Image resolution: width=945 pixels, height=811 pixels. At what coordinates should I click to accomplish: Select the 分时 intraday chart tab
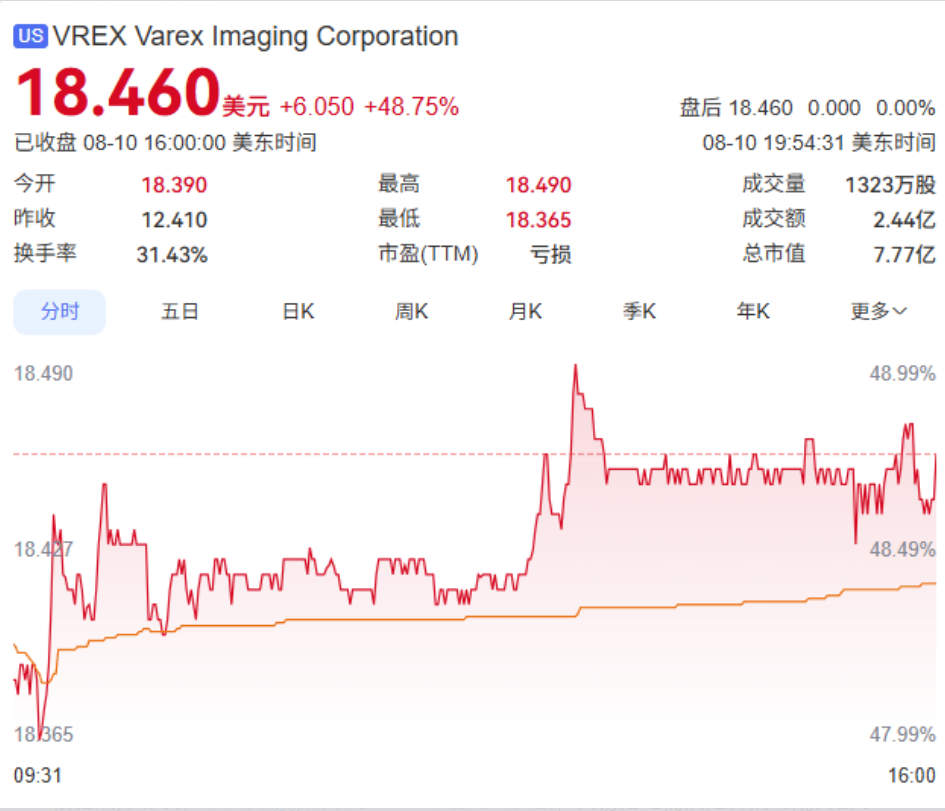click(x=60, y=312)
